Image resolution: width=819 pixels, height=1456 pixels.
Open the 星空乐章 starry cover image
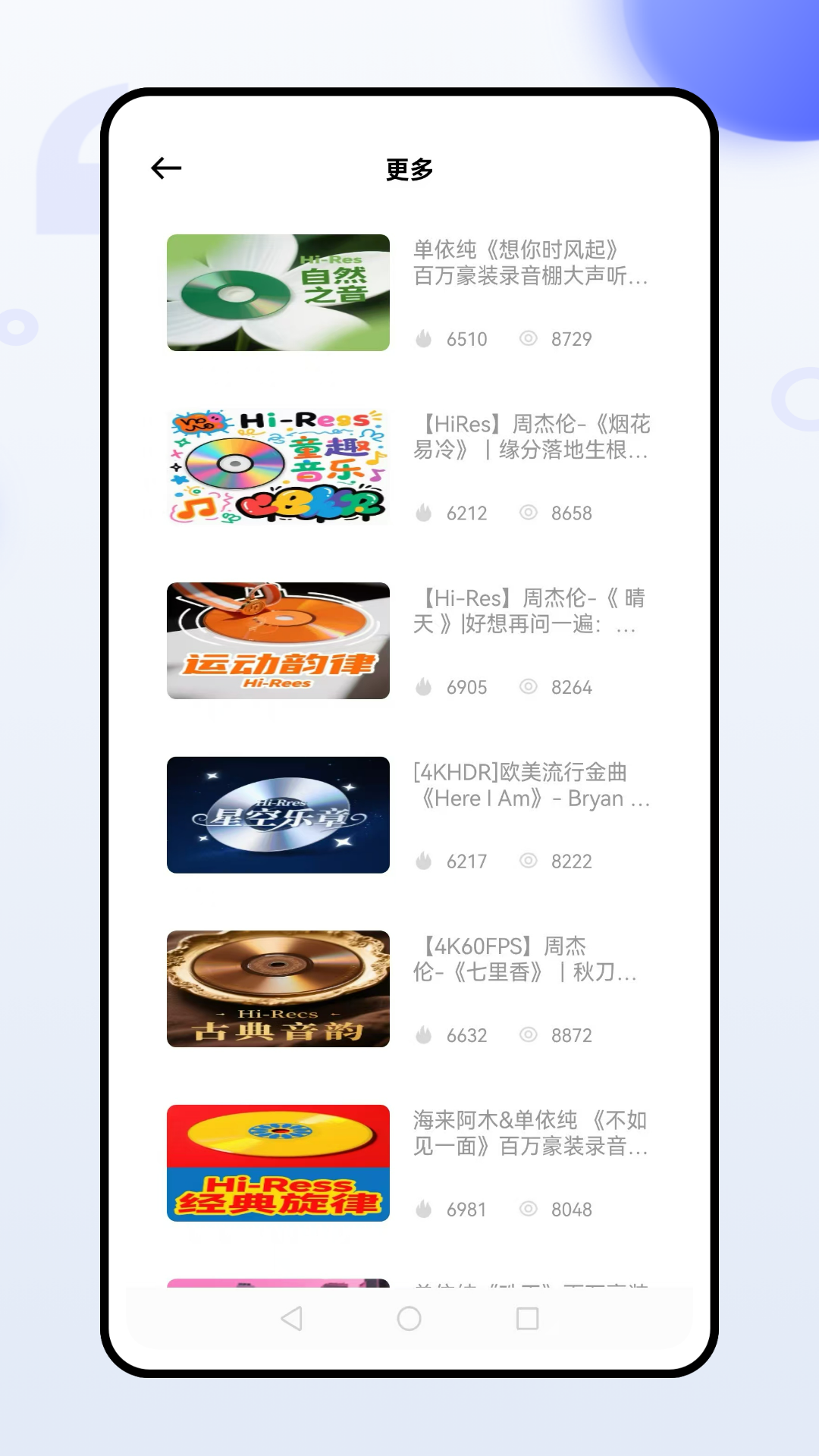pos(278,814)
